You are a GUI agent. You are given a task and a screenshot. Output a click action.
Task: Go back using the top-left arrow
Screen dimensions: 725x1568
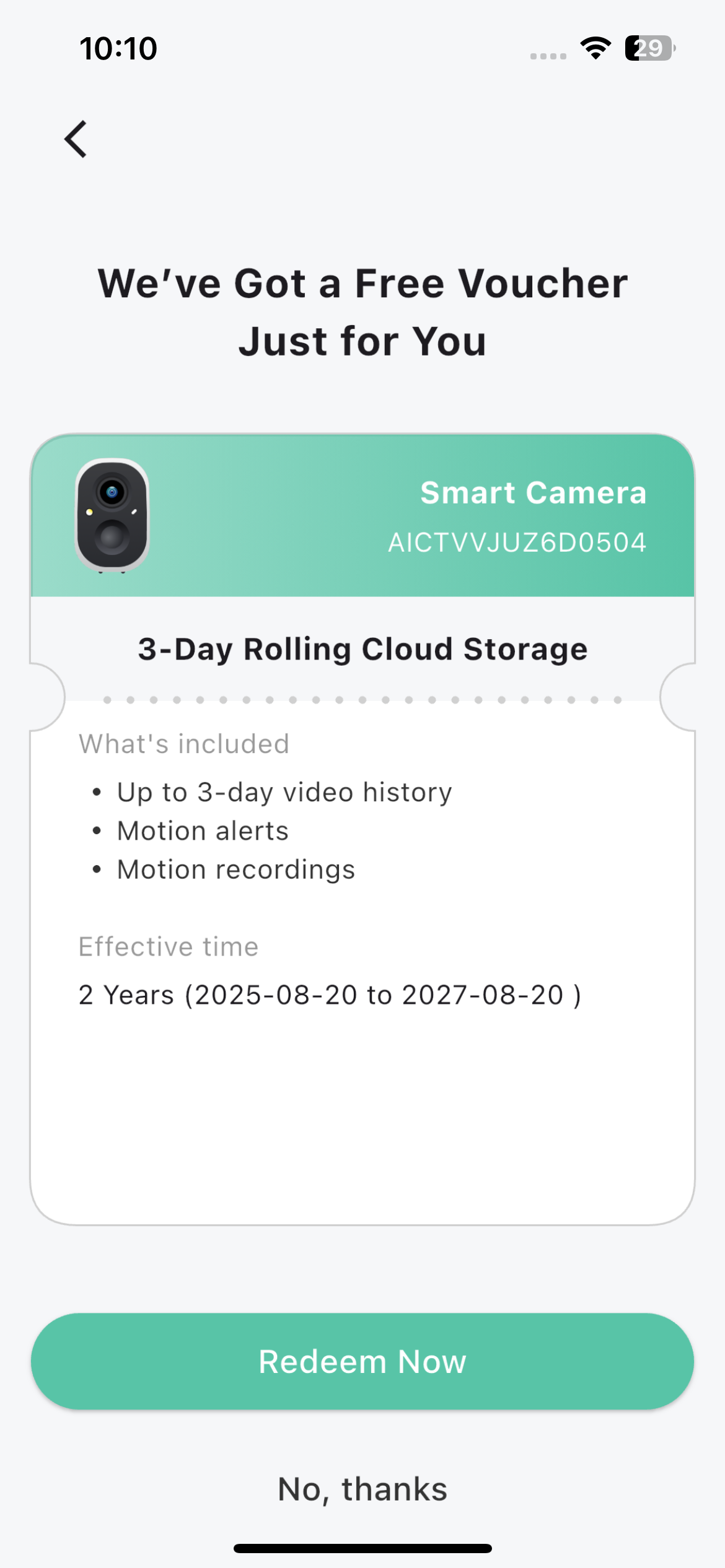(76, 139)
